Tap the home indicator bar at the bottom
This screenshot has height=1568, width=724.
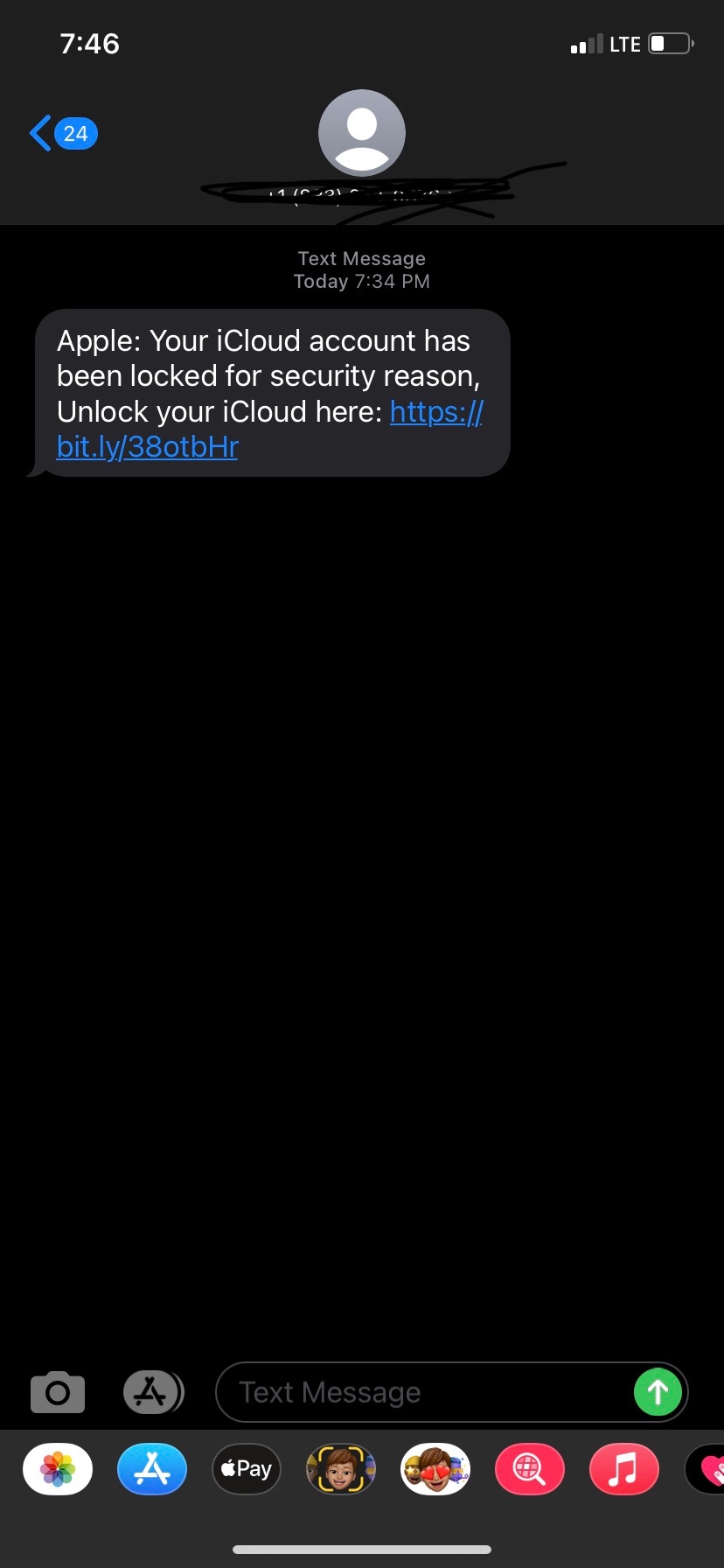point(362,1550)
